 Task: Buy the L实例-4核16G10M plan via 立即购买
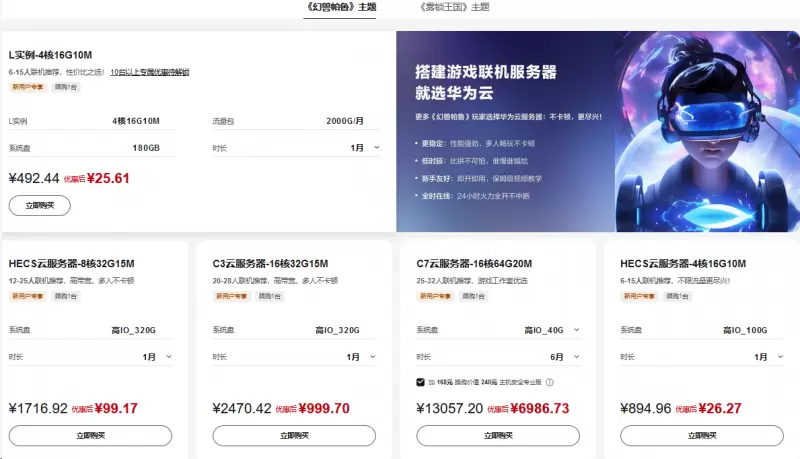40,206
